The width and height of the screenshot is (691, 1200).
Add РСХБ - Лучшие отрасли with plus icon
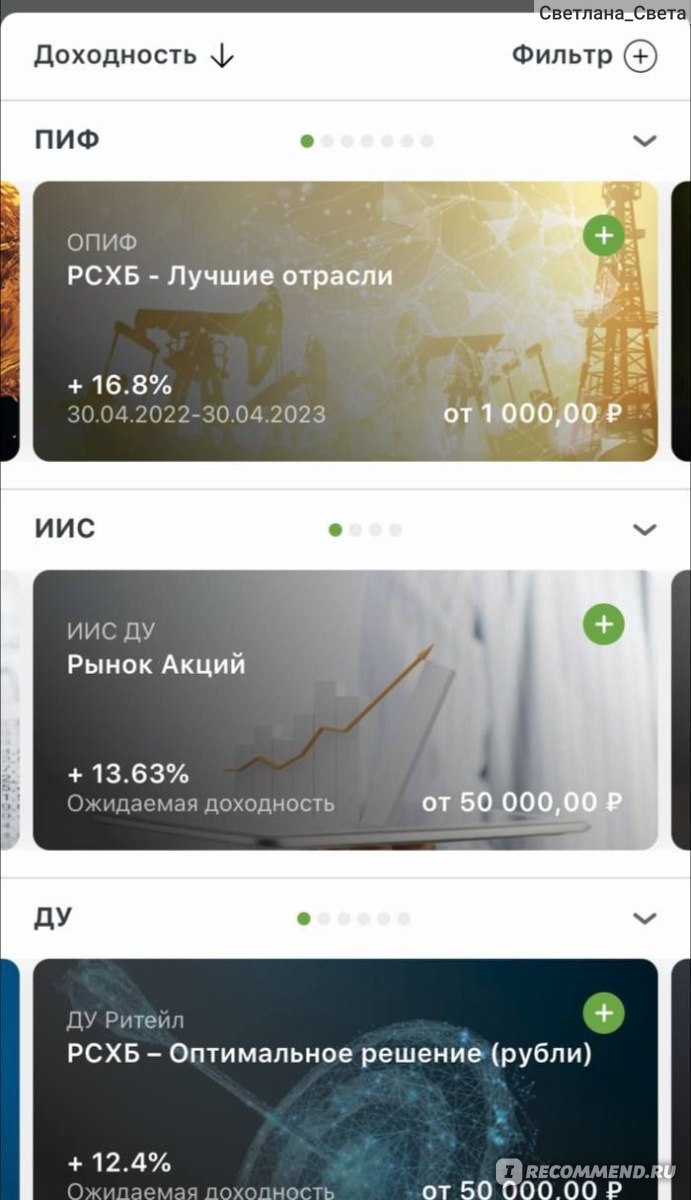(604, 237)
